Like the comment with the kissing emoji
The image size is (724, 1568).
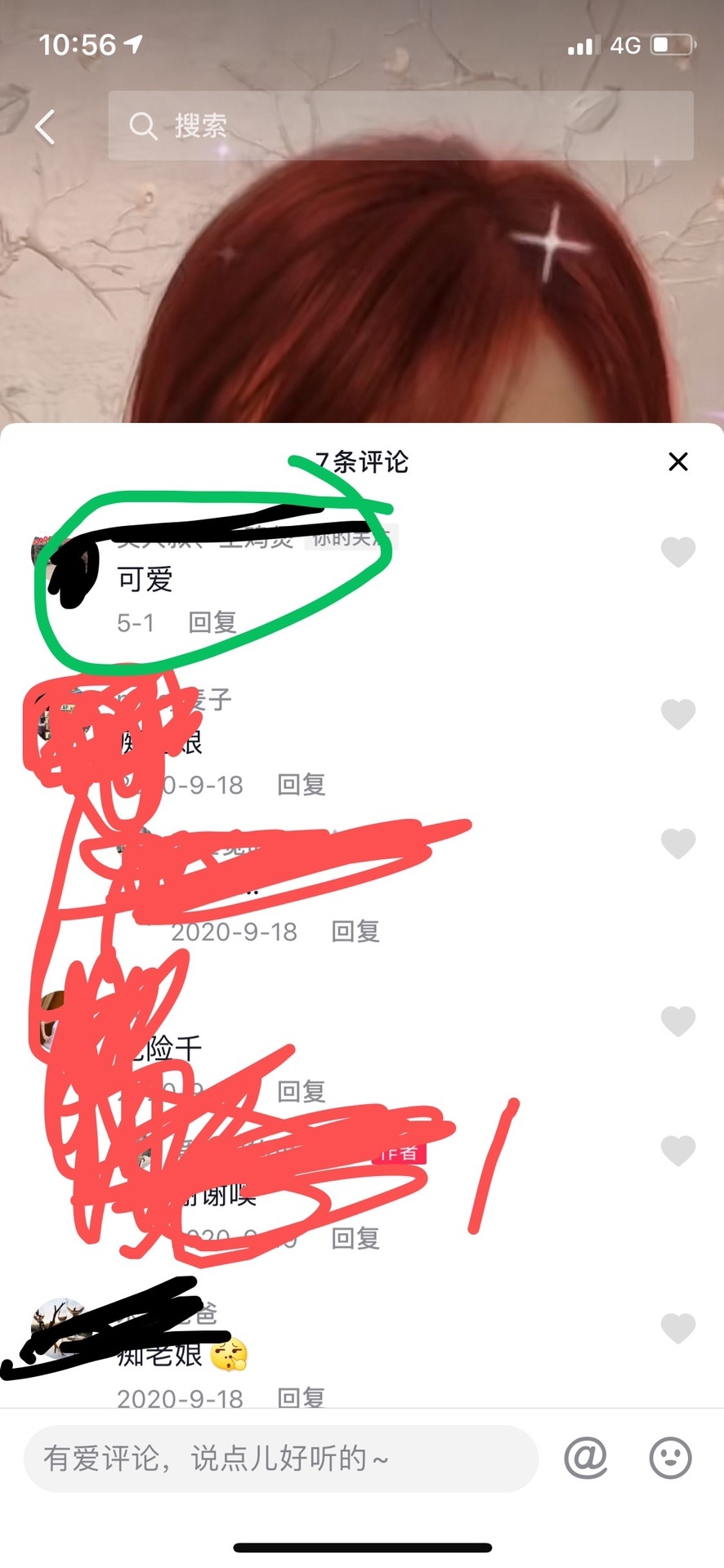click(677, 1329)
